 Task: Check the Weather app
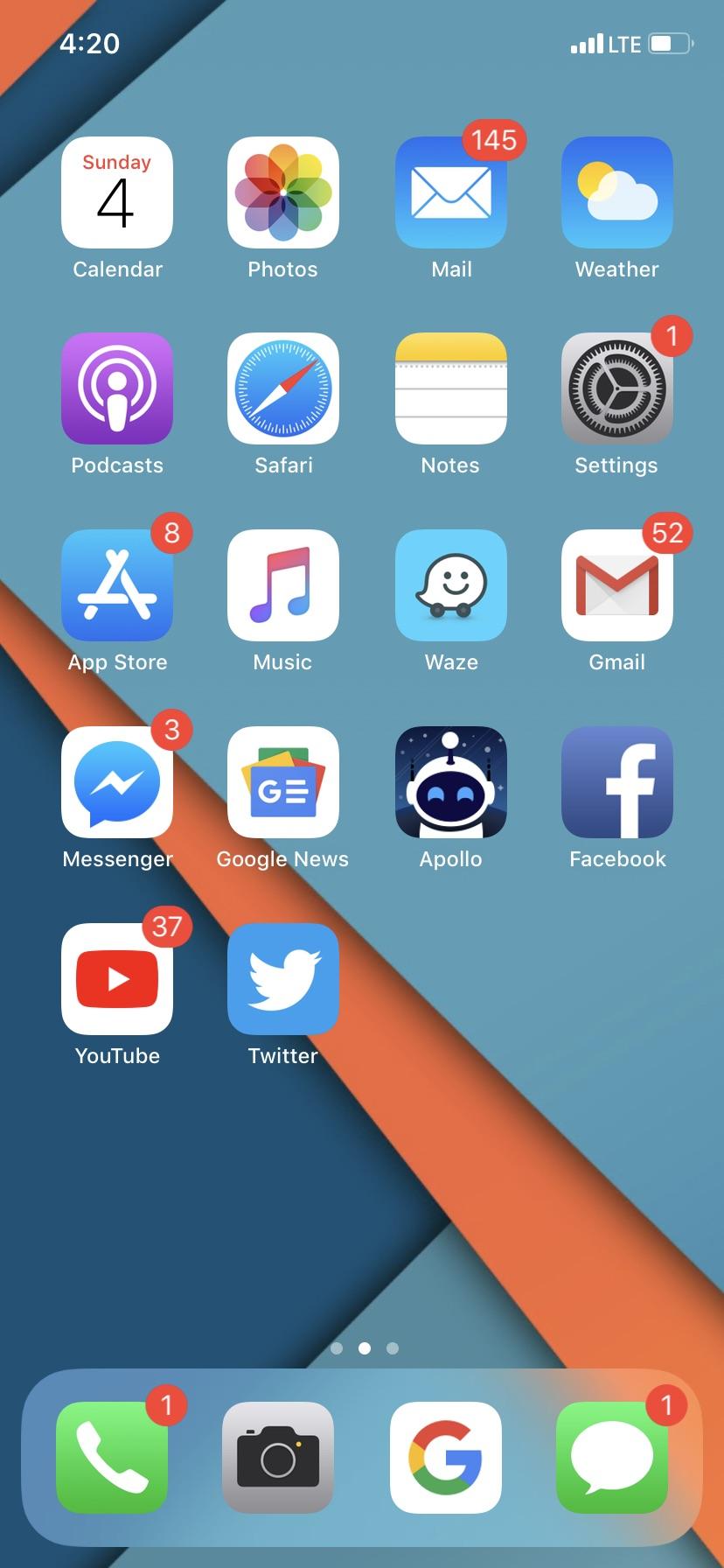point(616,192)
